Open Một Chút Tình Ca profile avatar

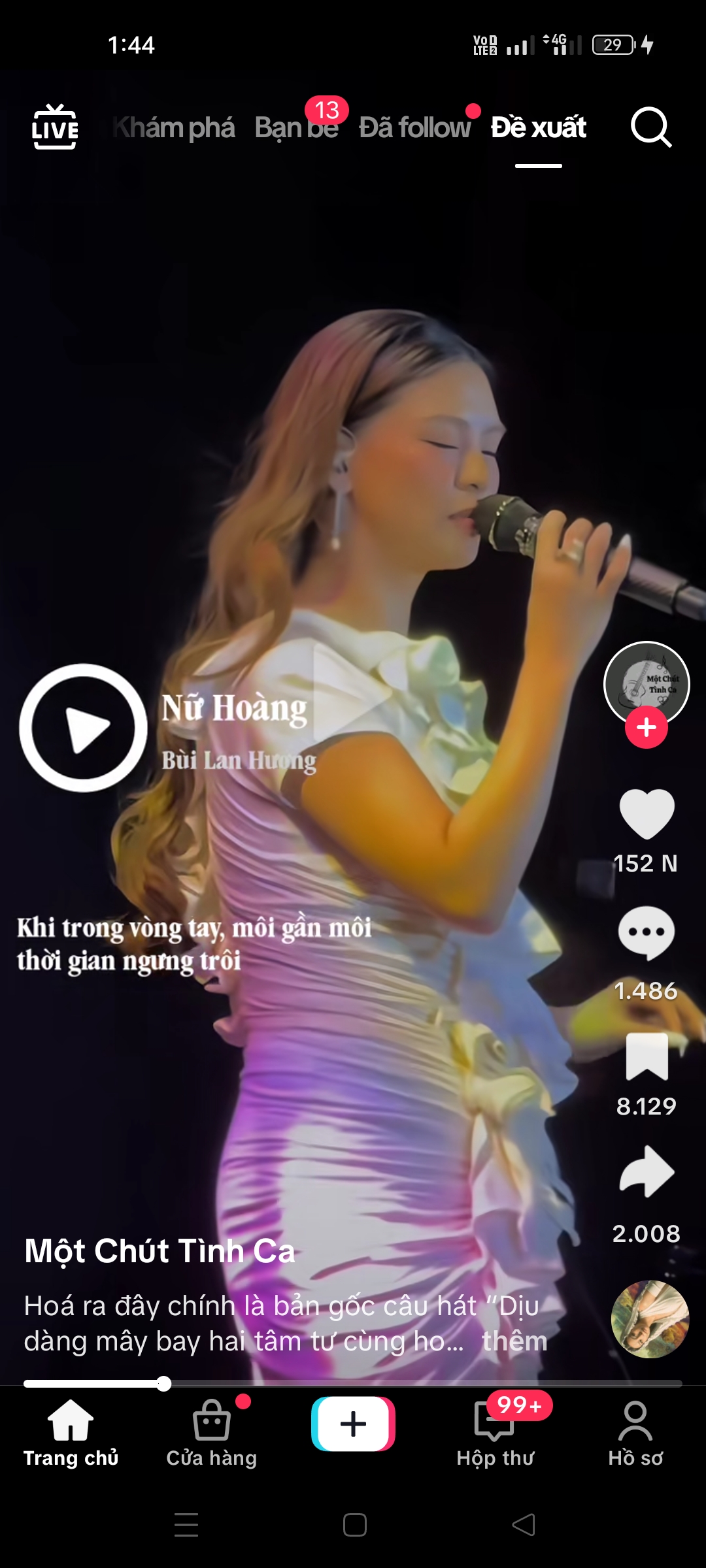(x=647, y=681)
